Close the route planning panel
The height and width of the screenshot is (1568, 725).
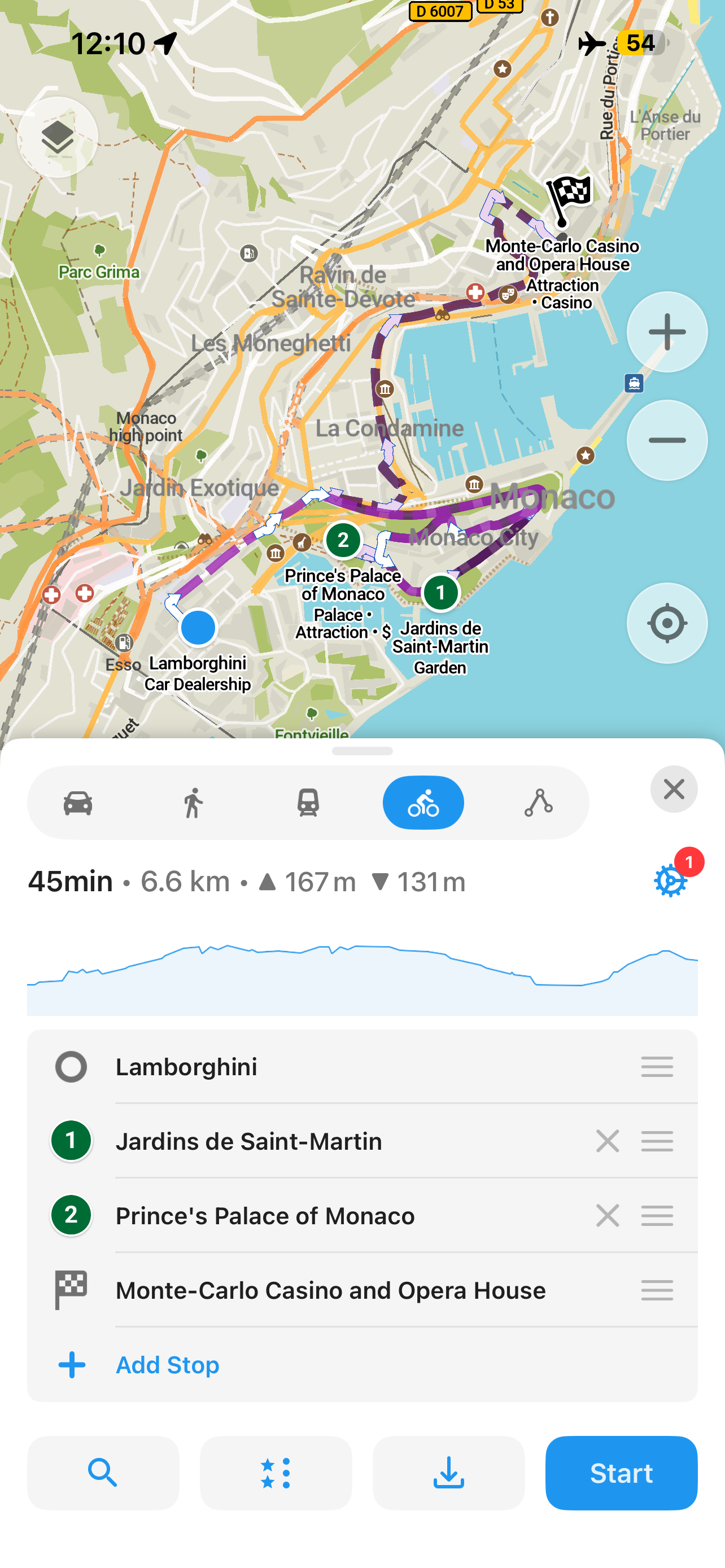(x=673, y=789)
